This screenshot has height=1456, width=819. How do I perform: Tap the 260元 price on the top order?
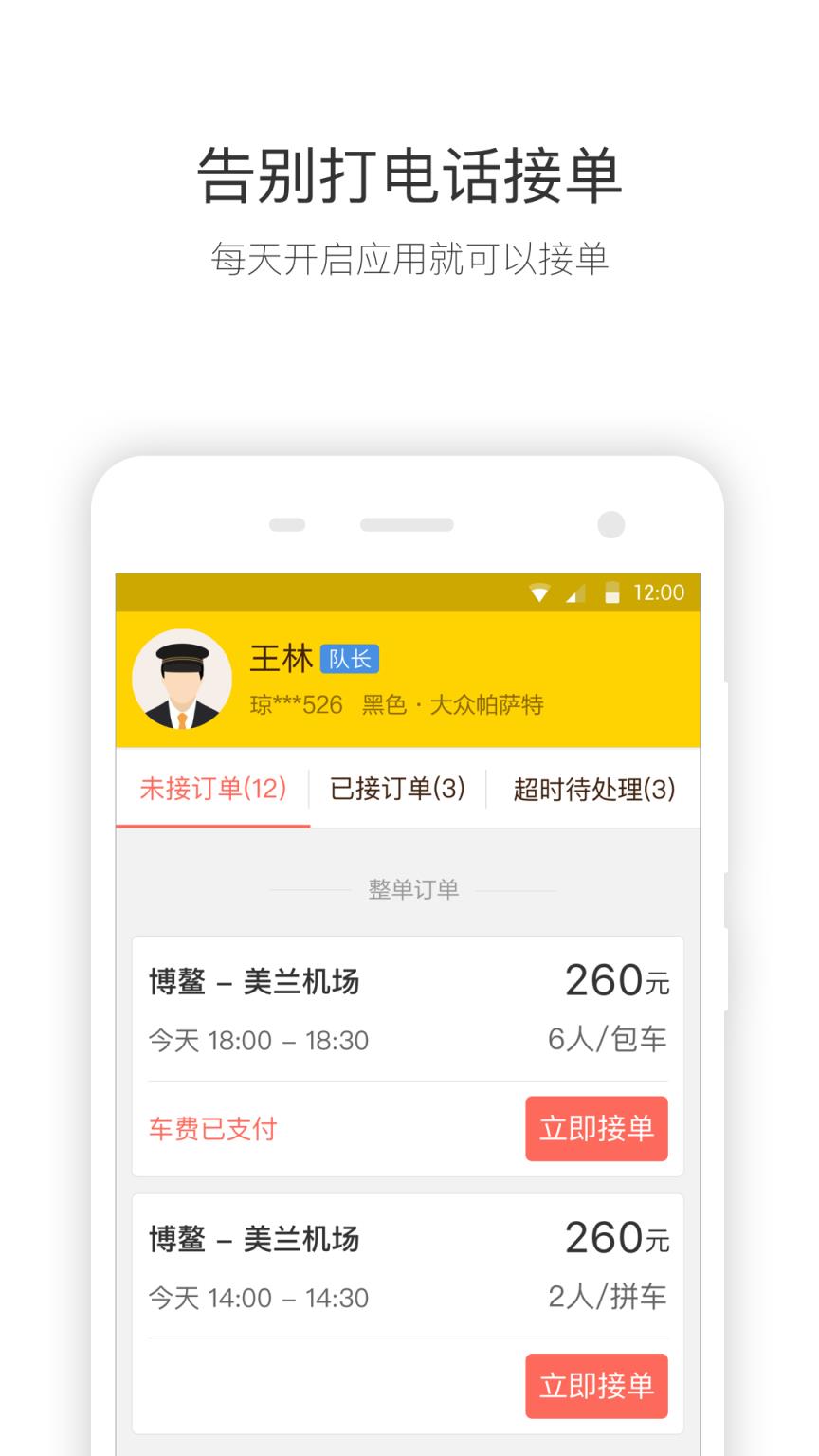pyautogui.click(x=618, y=981)
